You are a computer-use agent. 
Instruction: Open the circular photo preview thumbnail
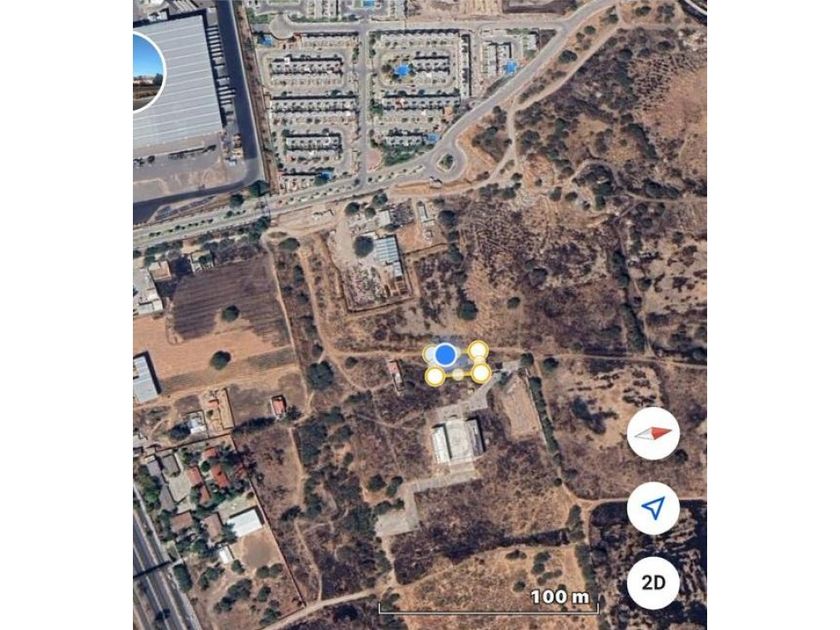tap(148, 71)
